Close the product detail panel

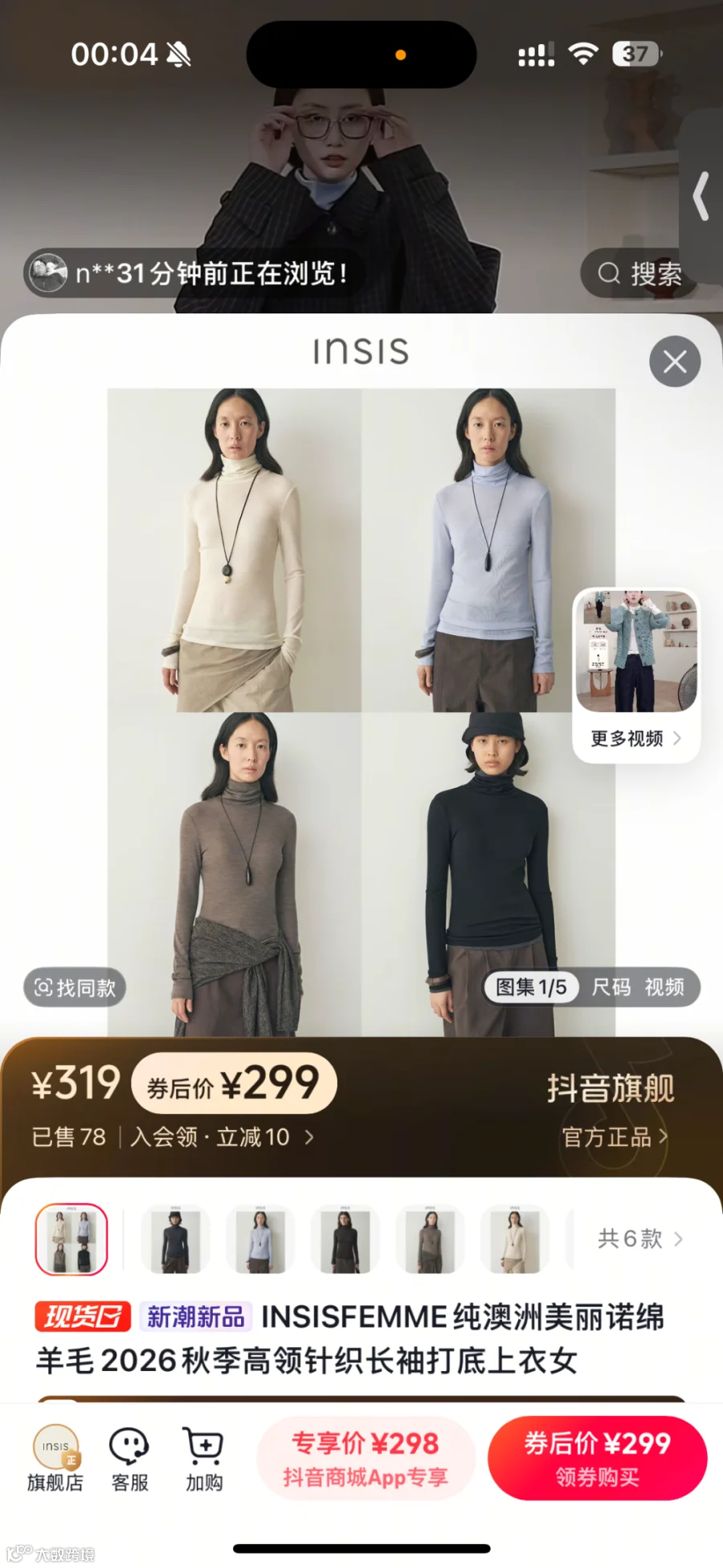tap(675, 362)
